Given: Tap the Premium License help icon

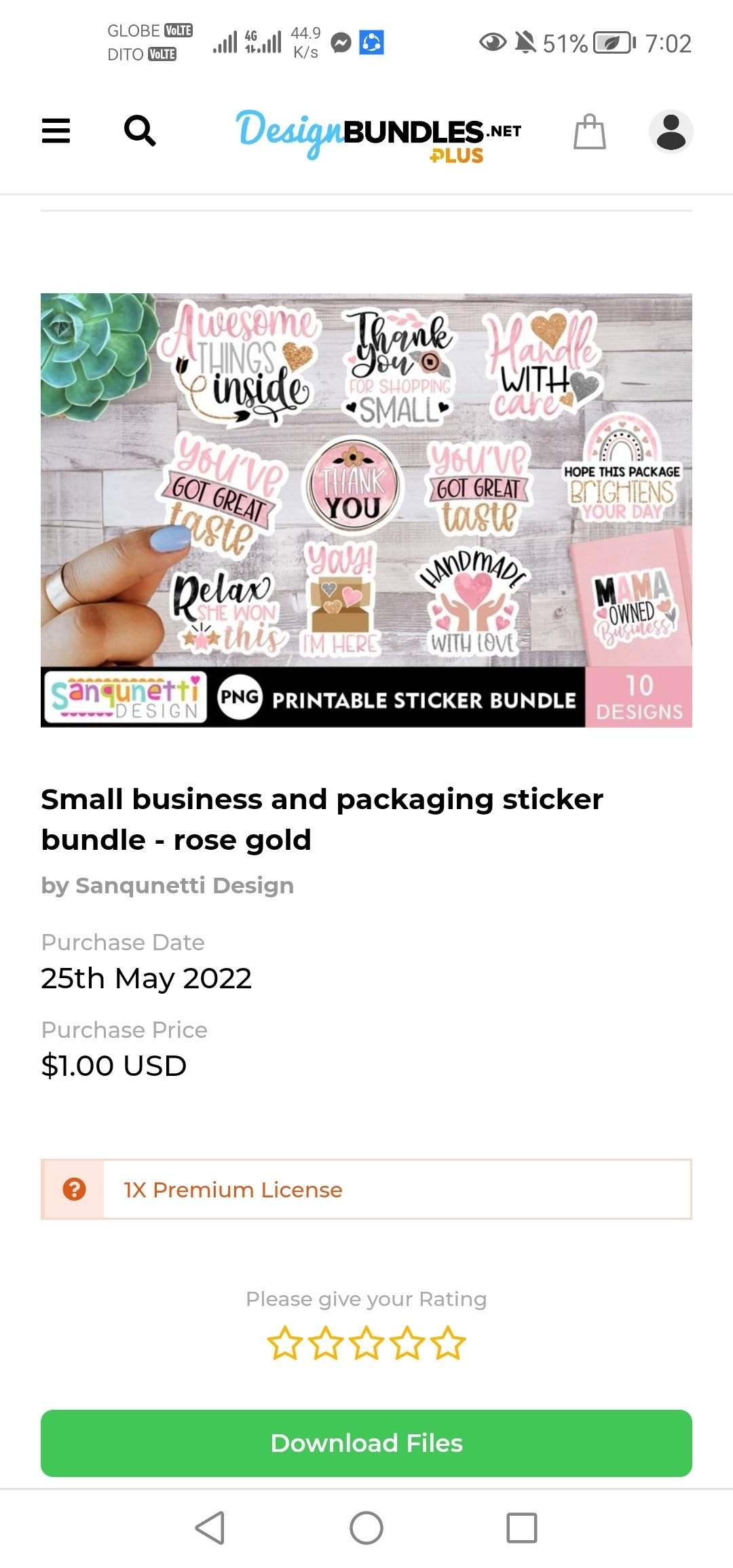Looking at the screenshot, I should (74, 1189).
